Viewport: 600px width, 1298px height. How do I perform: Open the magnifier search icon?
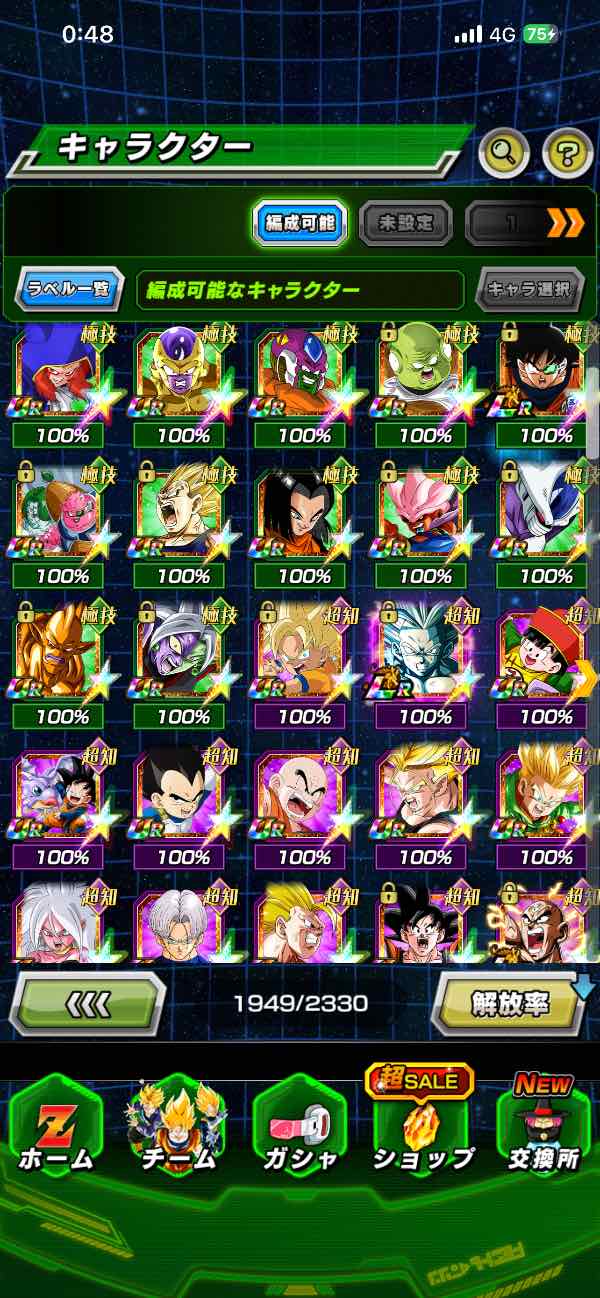504,153
